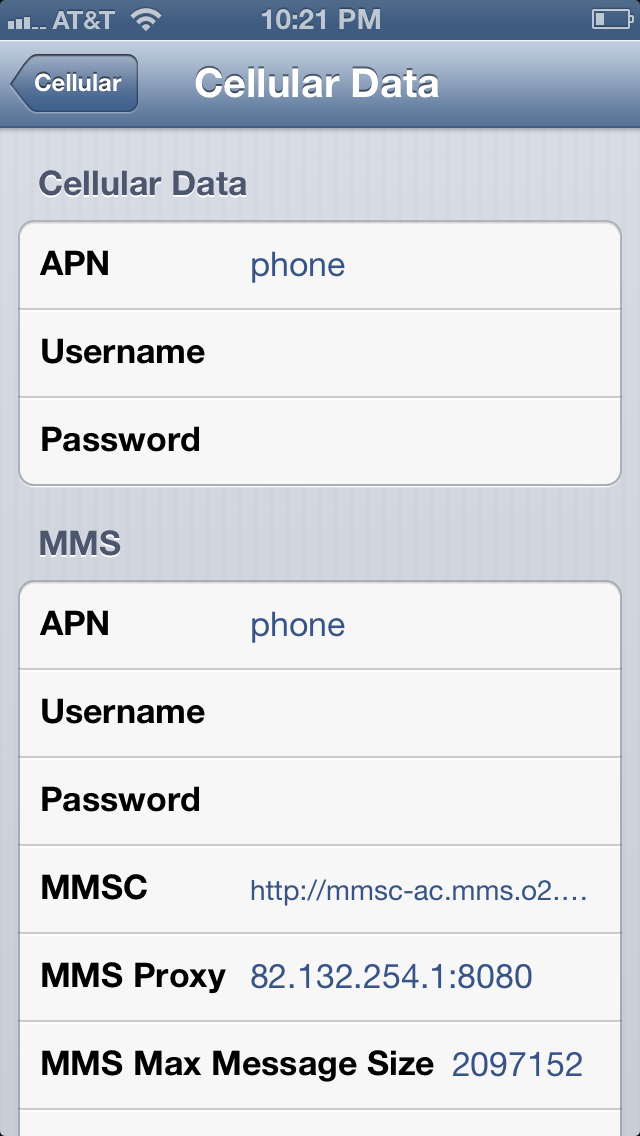Tap the Cellular Data Username field

tap(320, 353)
